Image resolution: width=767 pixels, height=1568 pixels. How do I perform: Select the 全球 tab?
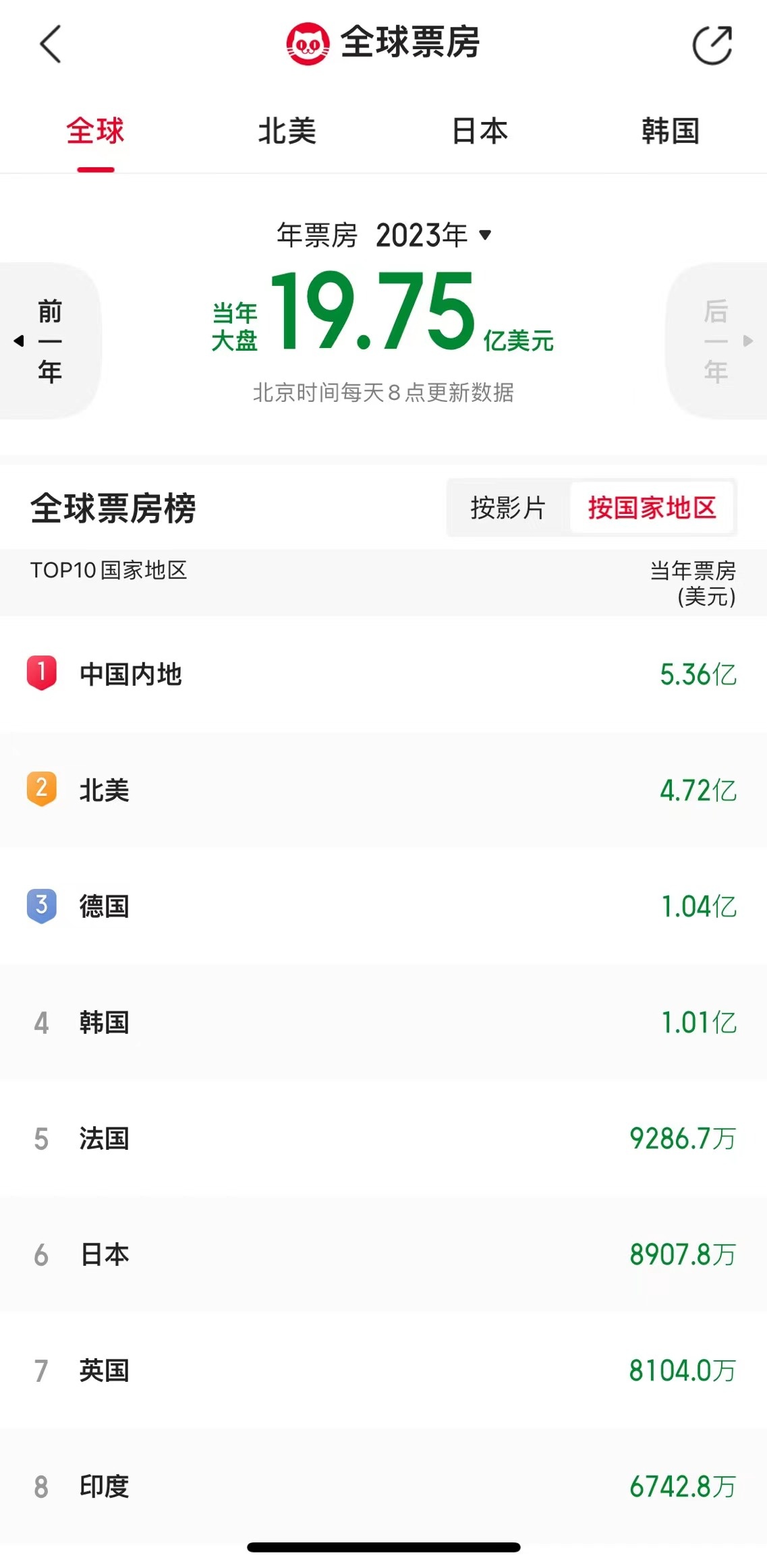click(96, 131)
